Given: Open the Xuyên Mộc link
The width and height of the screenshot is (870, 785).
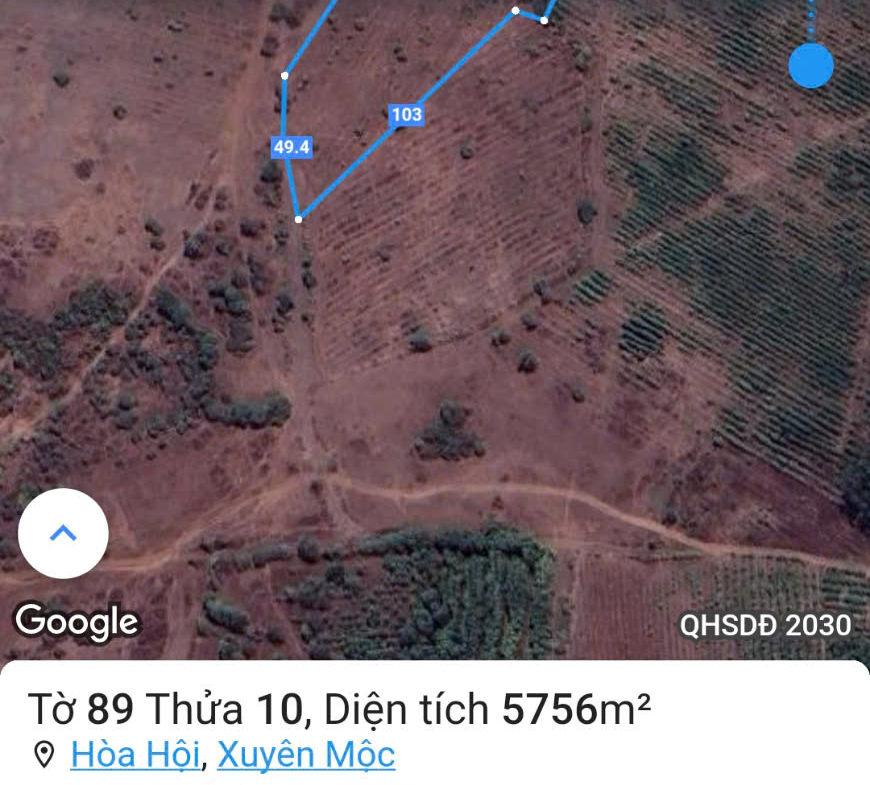Looking at the screenshot, I should (306, 754).
